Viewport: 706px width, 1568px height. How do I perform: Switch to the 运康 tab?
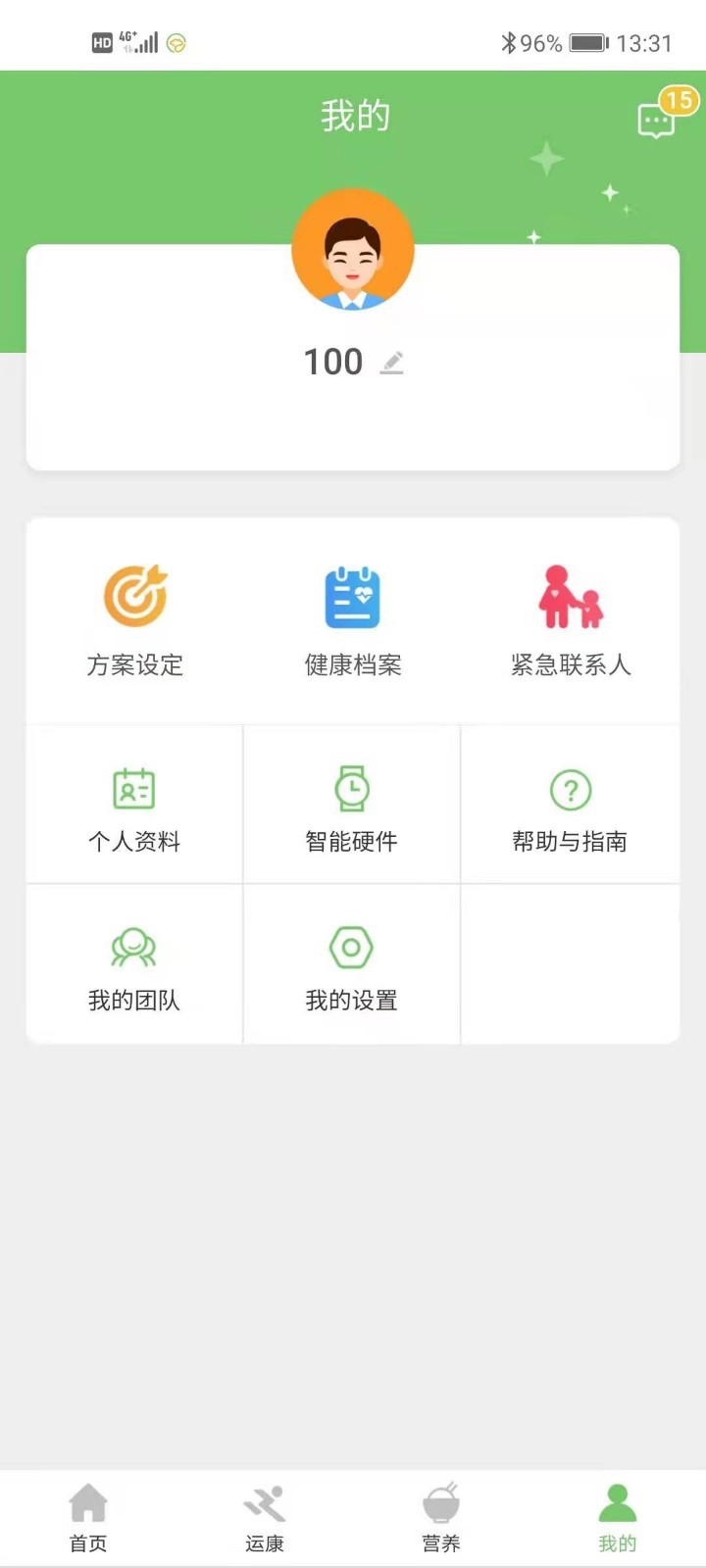(x=265, y=1518)
